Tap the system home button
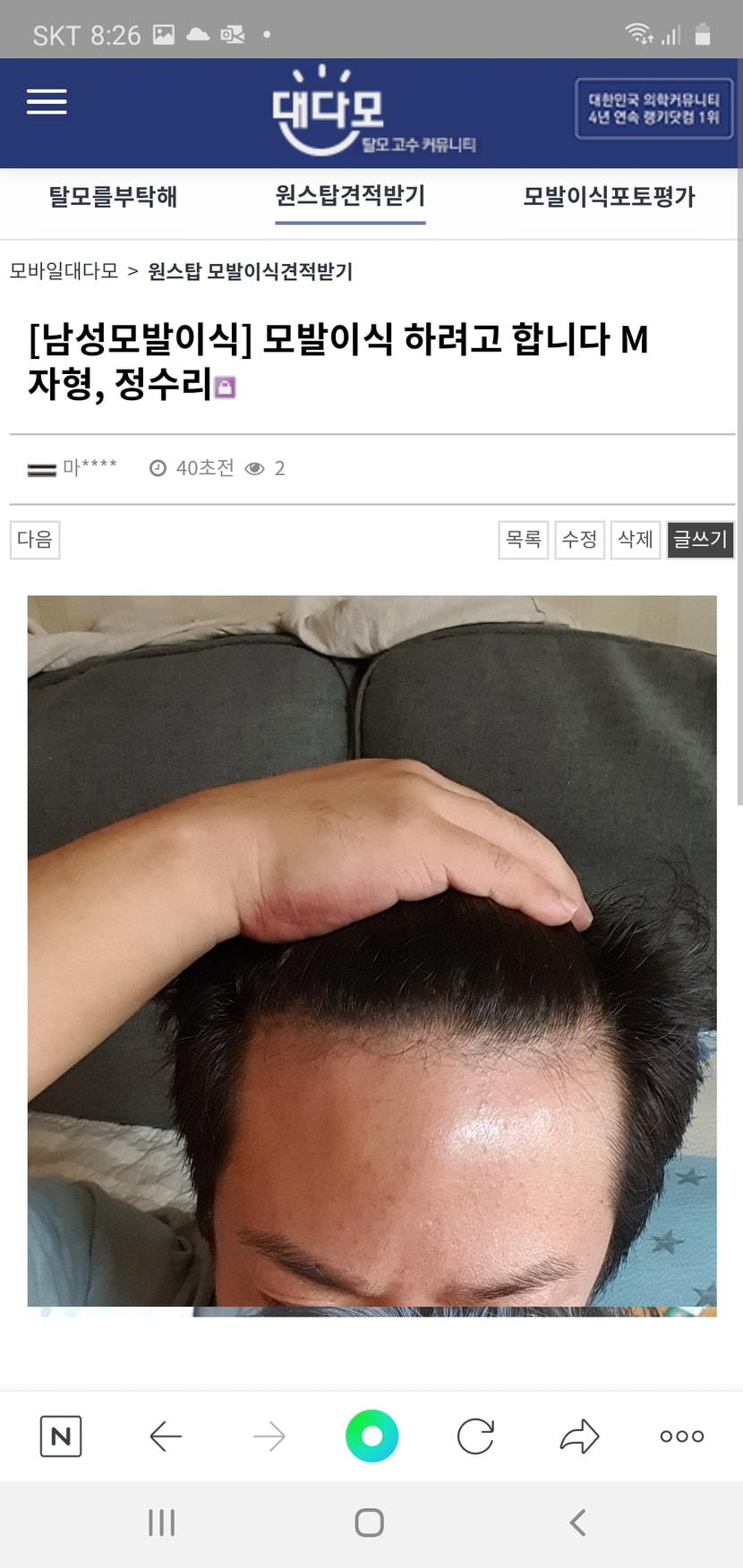Screen dimensions: 743x1568 [x=370, y=1522]
